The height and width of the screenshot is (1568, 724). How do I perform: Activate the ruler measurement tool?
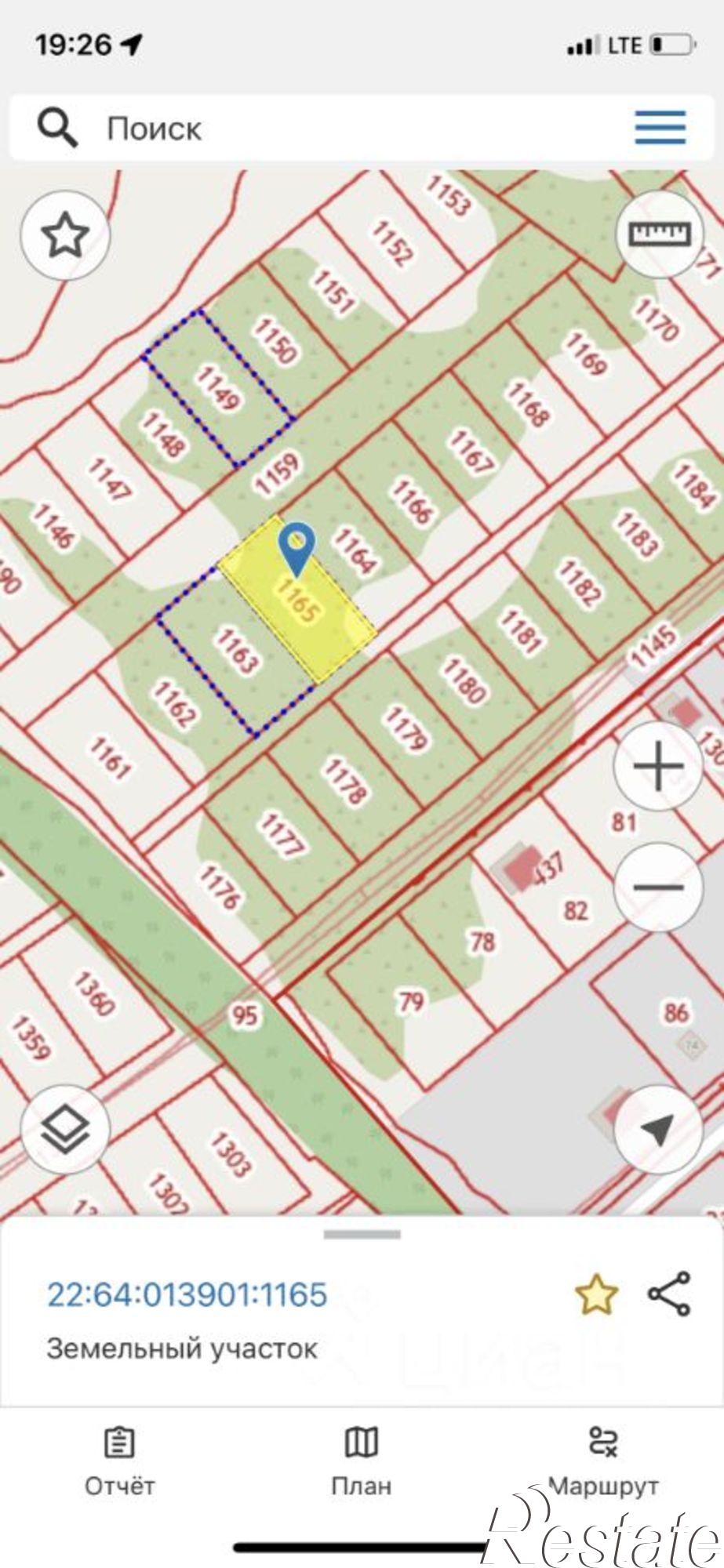(x=660, y=234)
